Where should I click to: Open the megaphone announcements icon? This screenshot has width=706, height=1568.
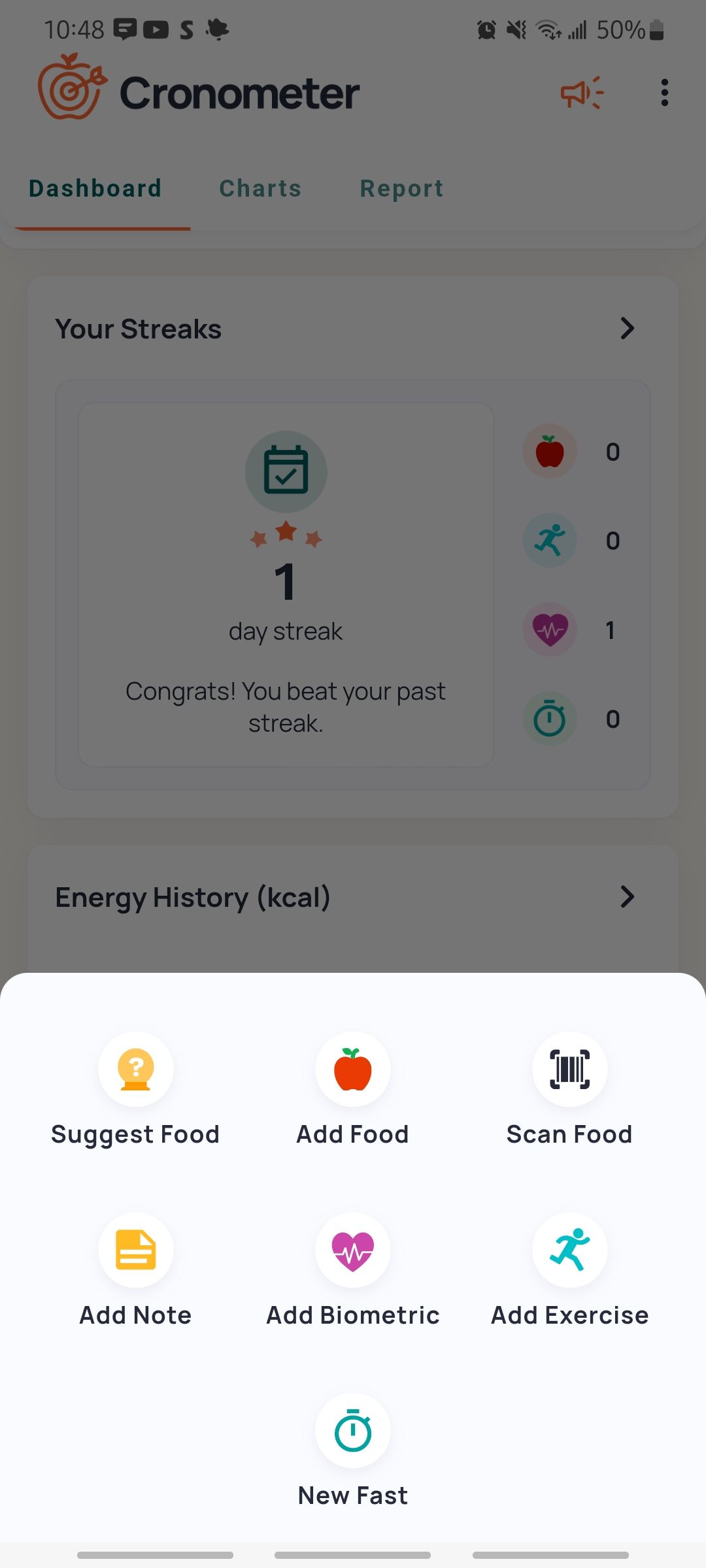[x=581, y=93]
